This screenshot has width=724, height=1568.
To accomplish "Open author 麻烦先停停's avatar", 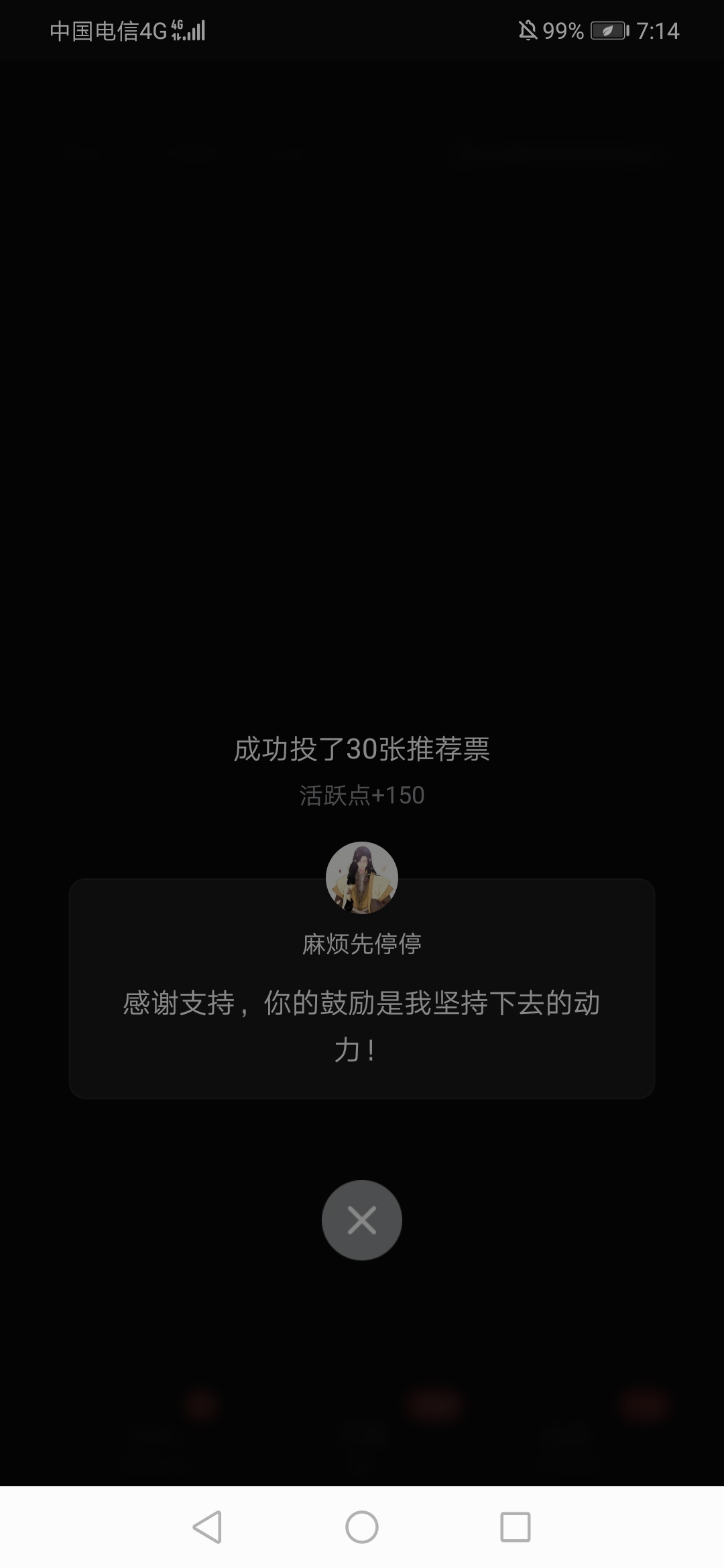I will [361, 877].
